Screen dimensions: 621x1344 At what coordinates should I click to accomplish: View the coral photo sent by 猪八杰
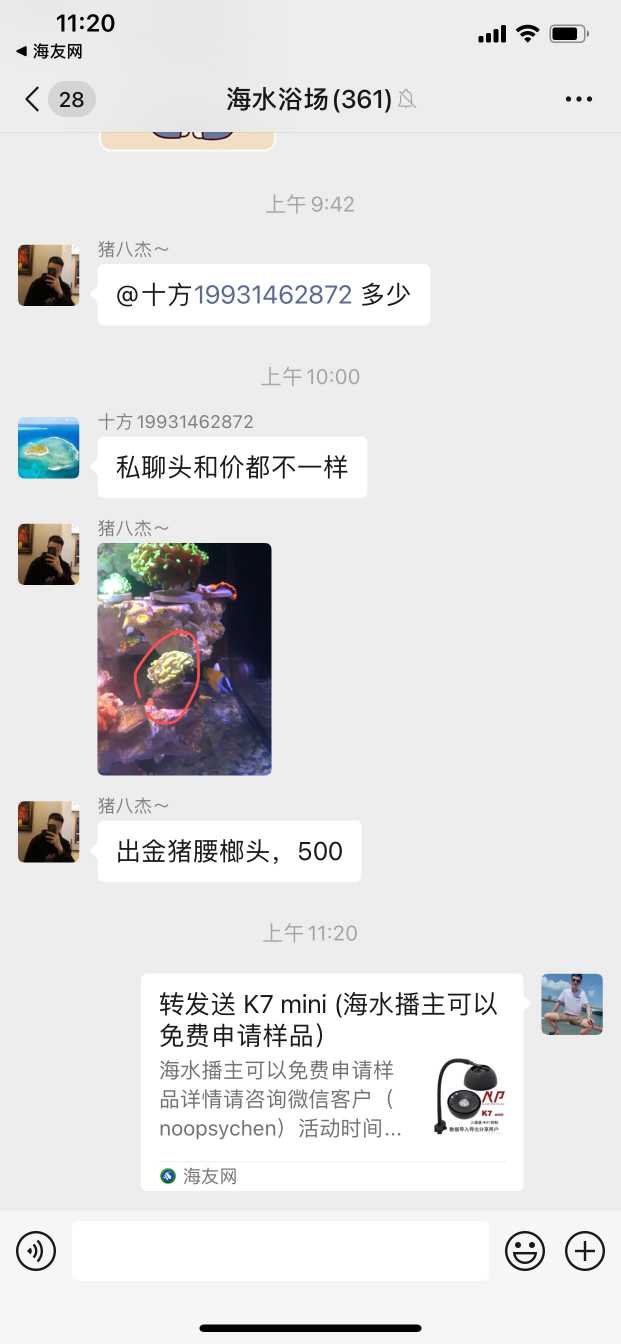[x=184, y=659]
